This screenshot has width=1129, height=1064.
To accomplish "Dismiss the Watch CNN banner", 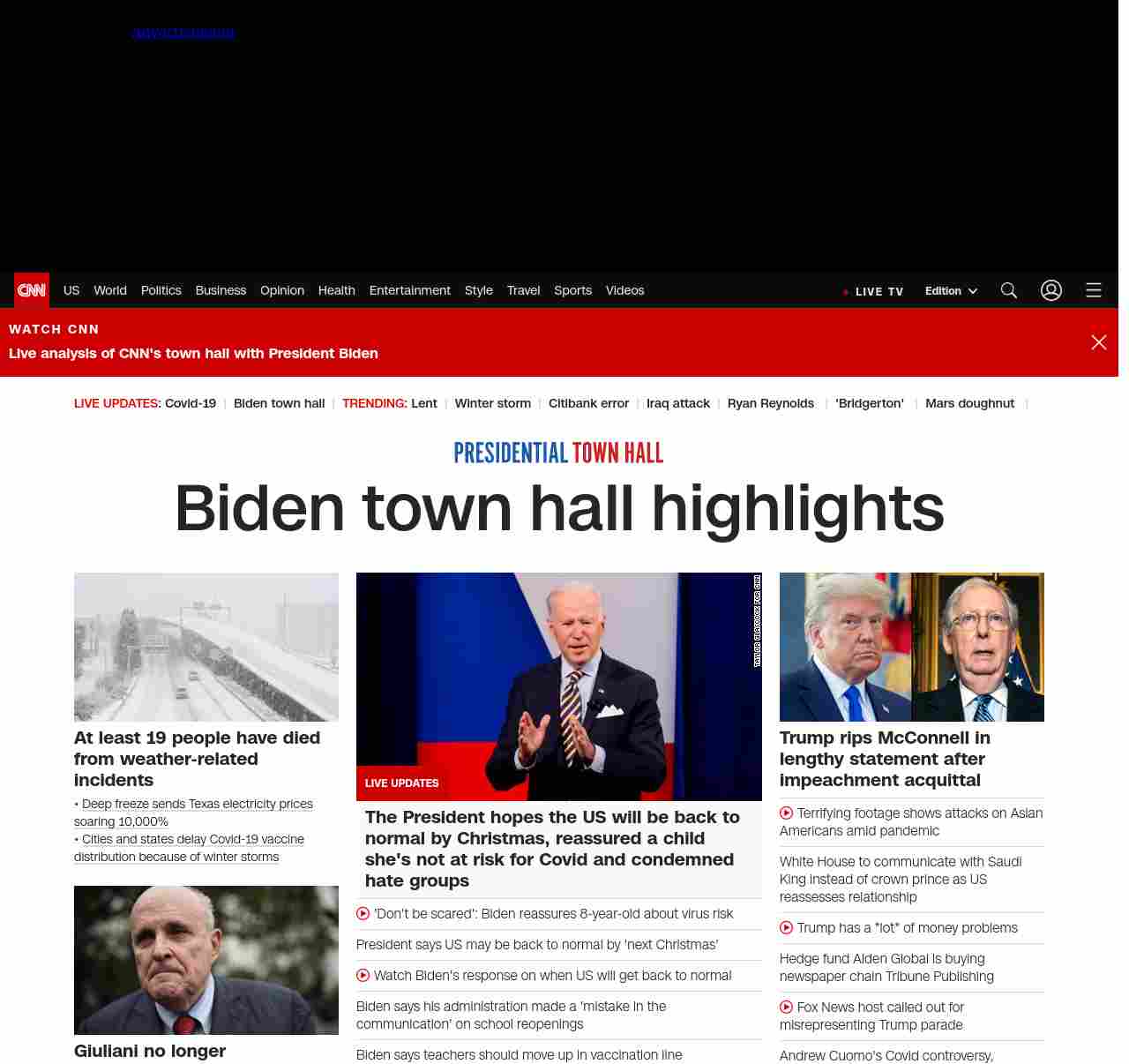I will pos(1098,342).
